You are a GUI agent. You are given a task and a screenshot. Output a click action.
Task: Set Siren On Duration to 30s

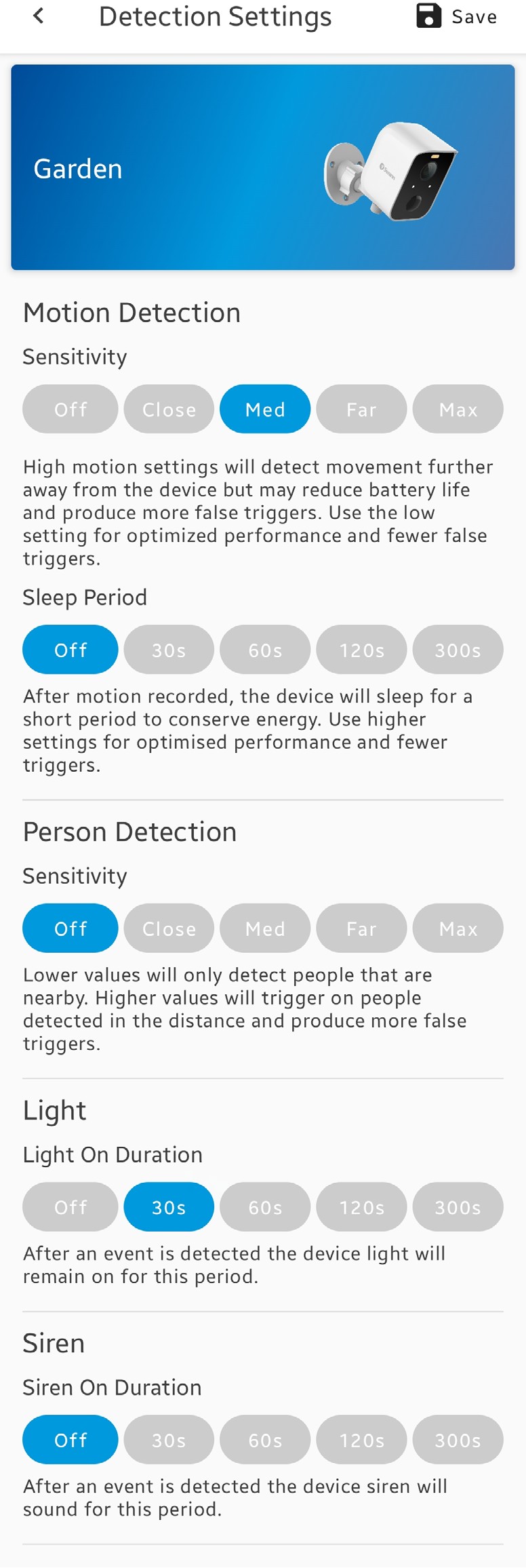[x=169, y=1439]
